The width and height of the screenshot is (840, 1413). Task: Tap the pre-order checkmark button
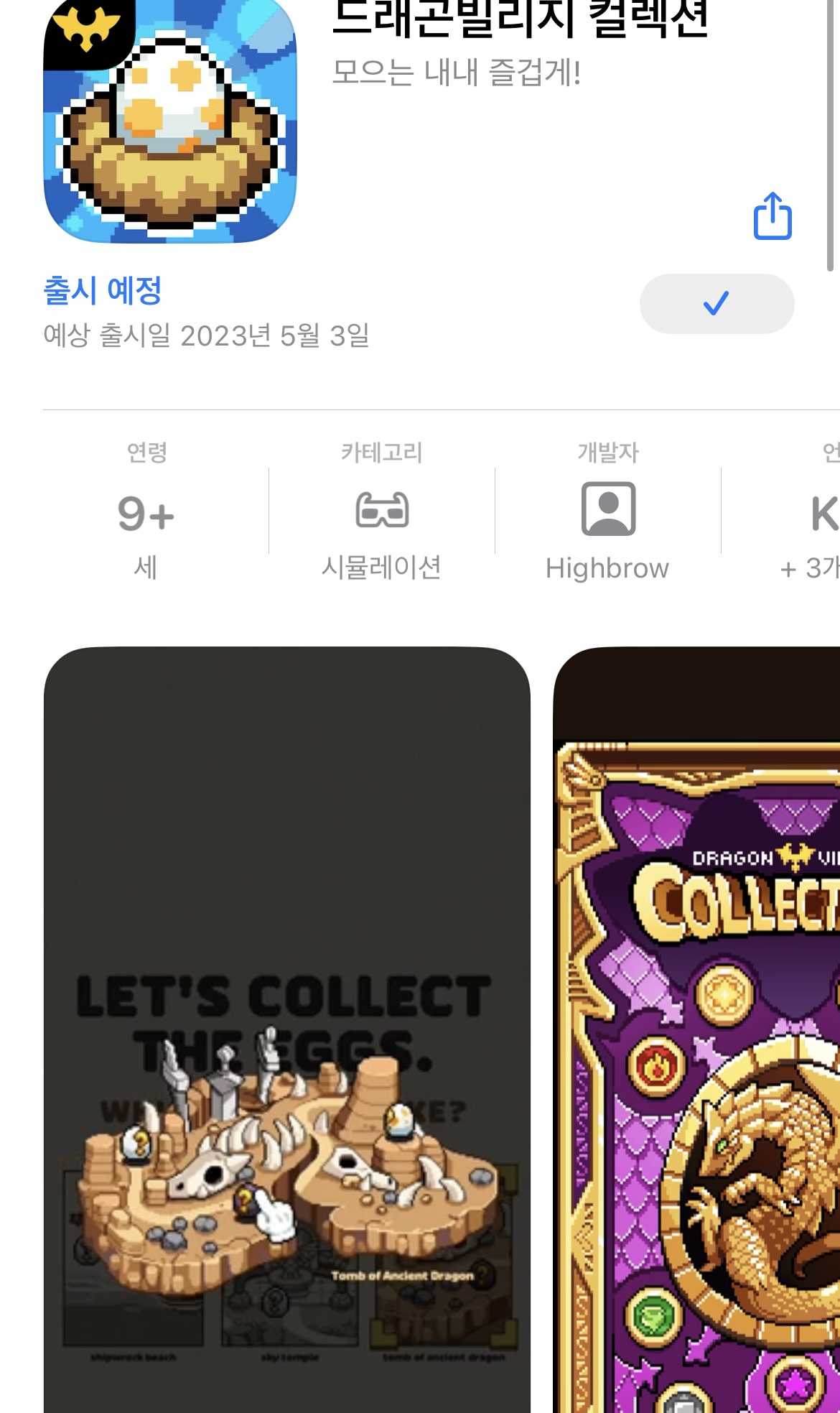(x=717, y=304)
